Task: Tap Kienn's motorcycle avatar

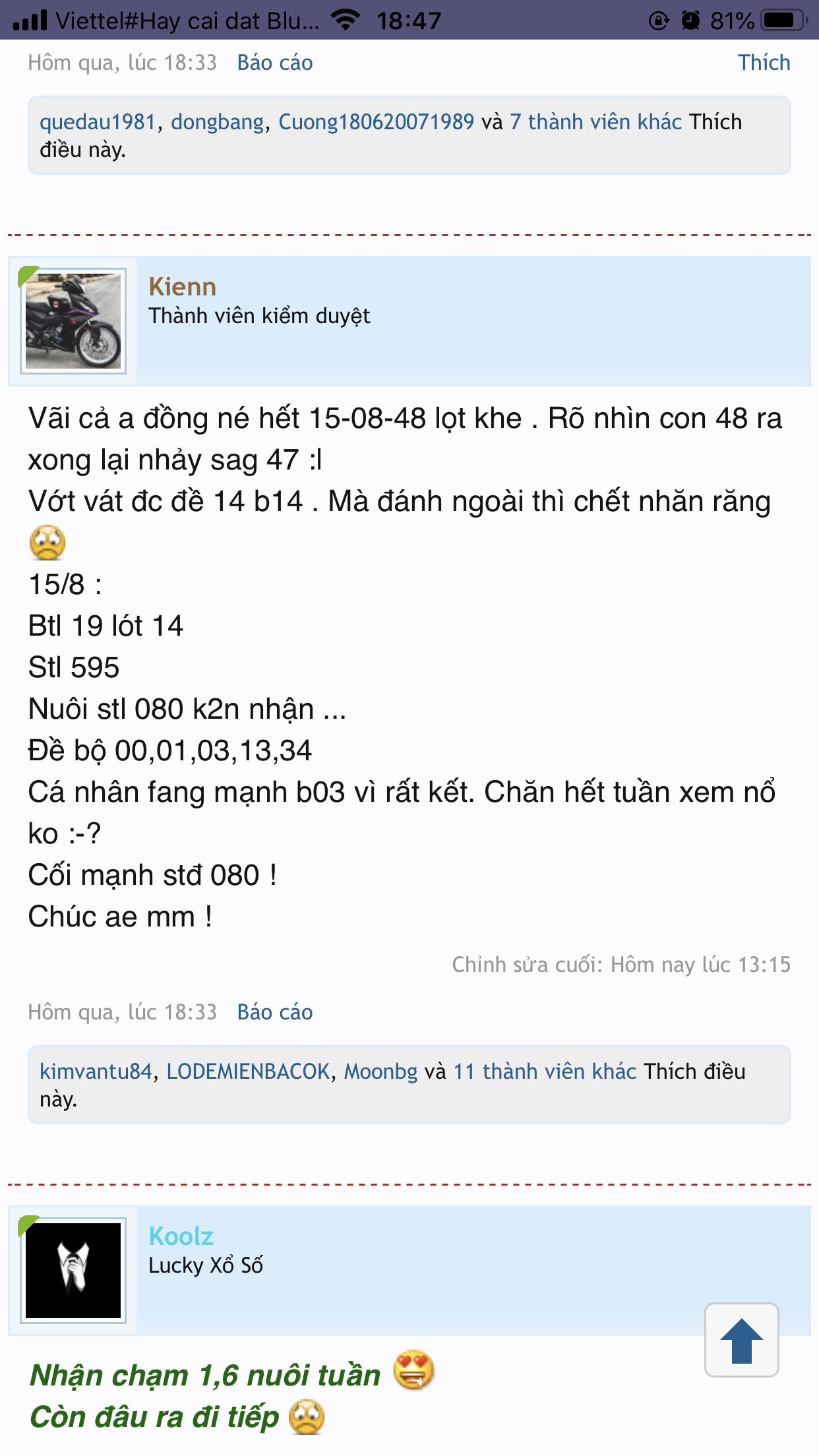Action: [73, 321]
